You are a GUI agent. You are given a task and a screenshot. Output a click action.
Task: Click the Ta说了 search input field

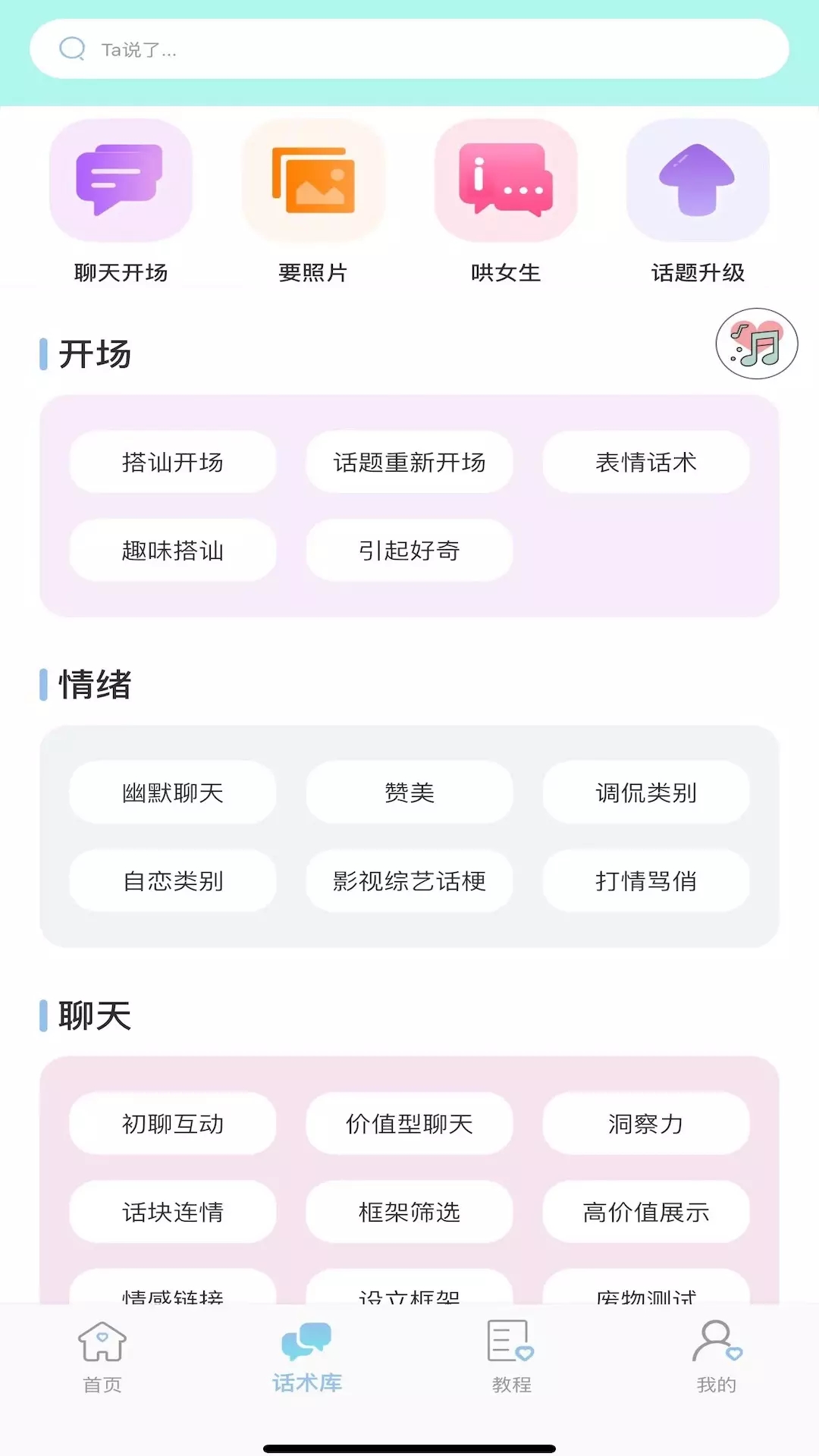click(x=409, y=50)
